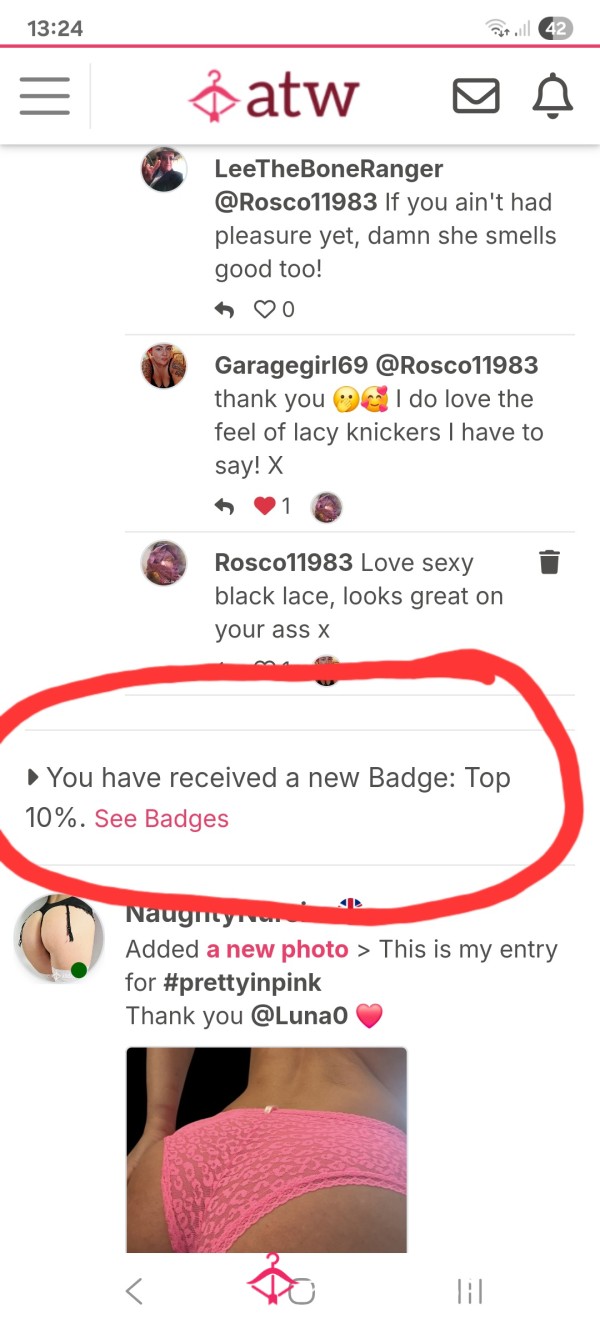
Task: Follow the See Badges link
Action: click(161, 818)
